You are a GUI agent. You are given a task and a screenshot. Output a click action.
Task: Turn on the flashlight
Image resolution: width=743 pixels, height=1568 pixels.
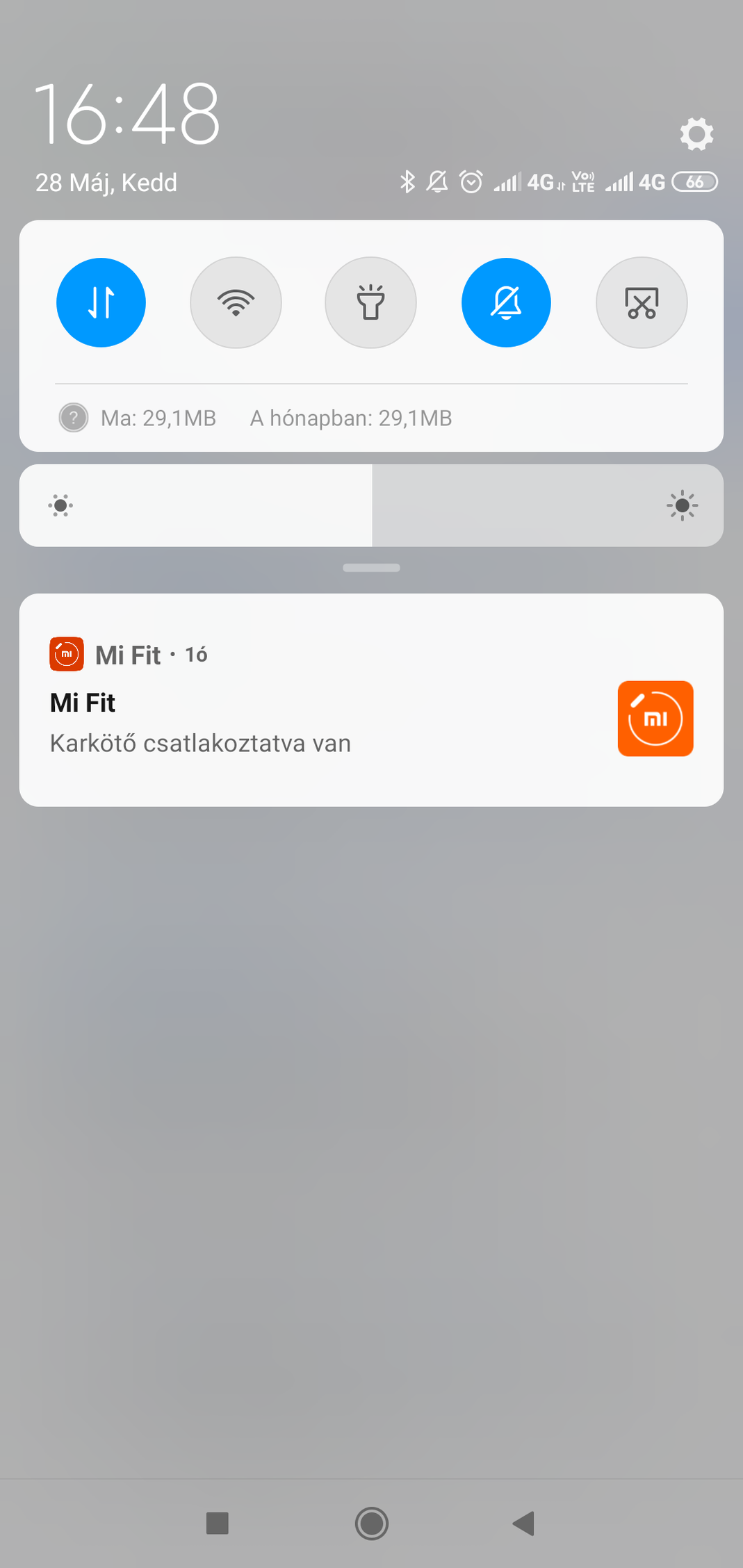point(370,302)
